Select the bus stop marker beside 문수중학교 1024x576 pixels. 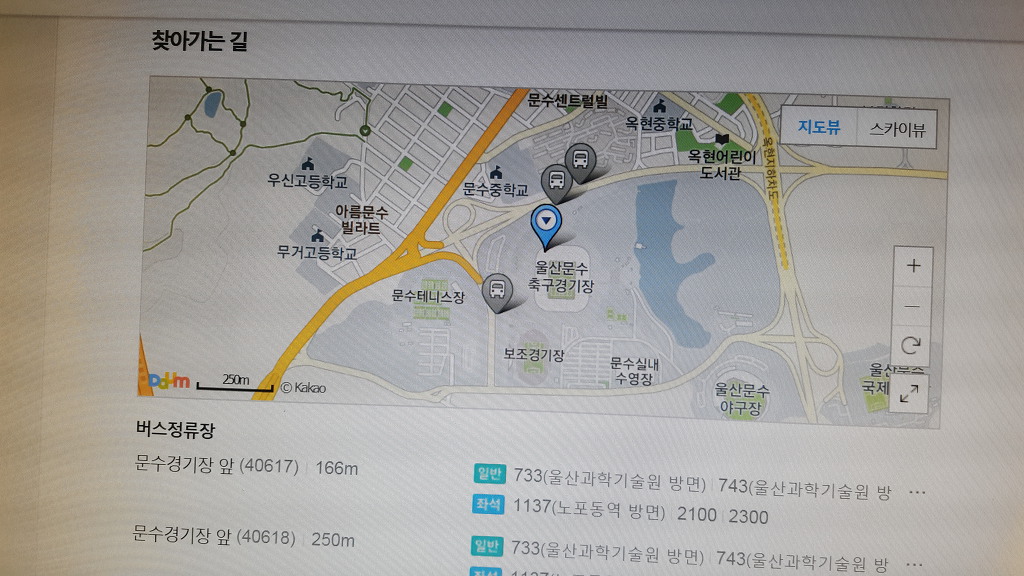point(554,181)
